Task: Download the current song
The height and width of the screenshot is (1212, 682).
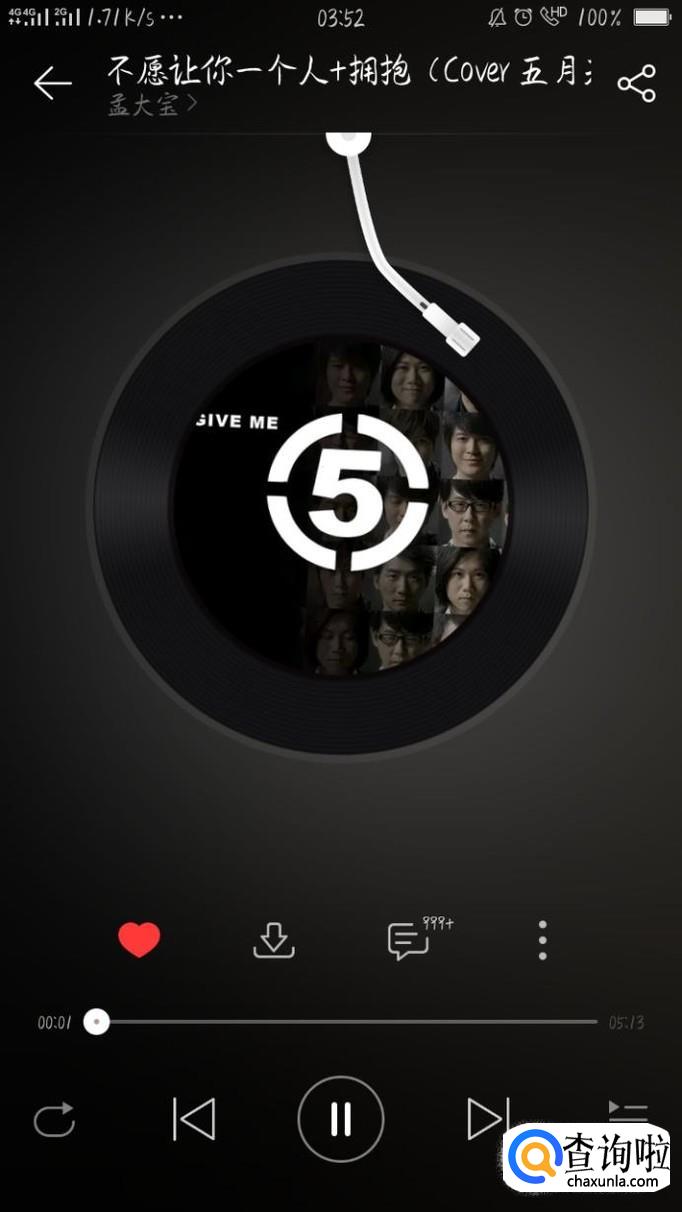Action: [x=273, y=940]
